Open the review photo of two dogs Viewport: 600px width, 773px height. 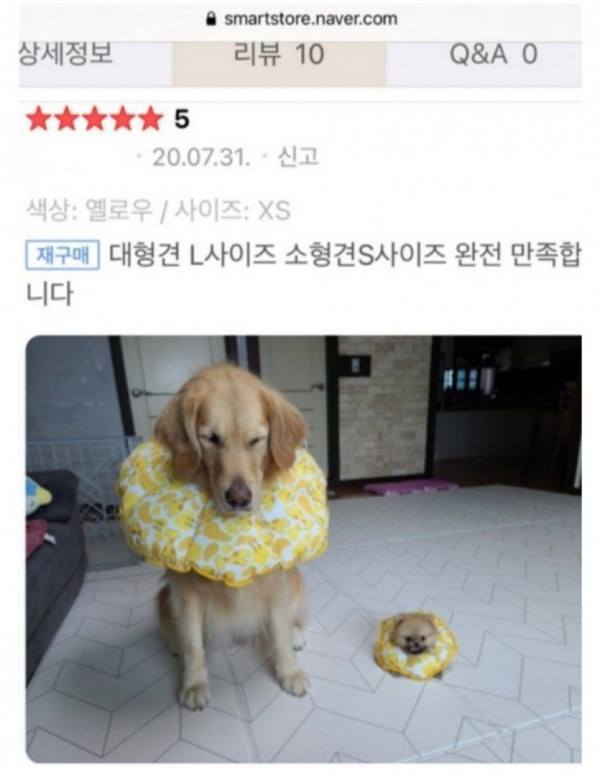coord(303,548)
